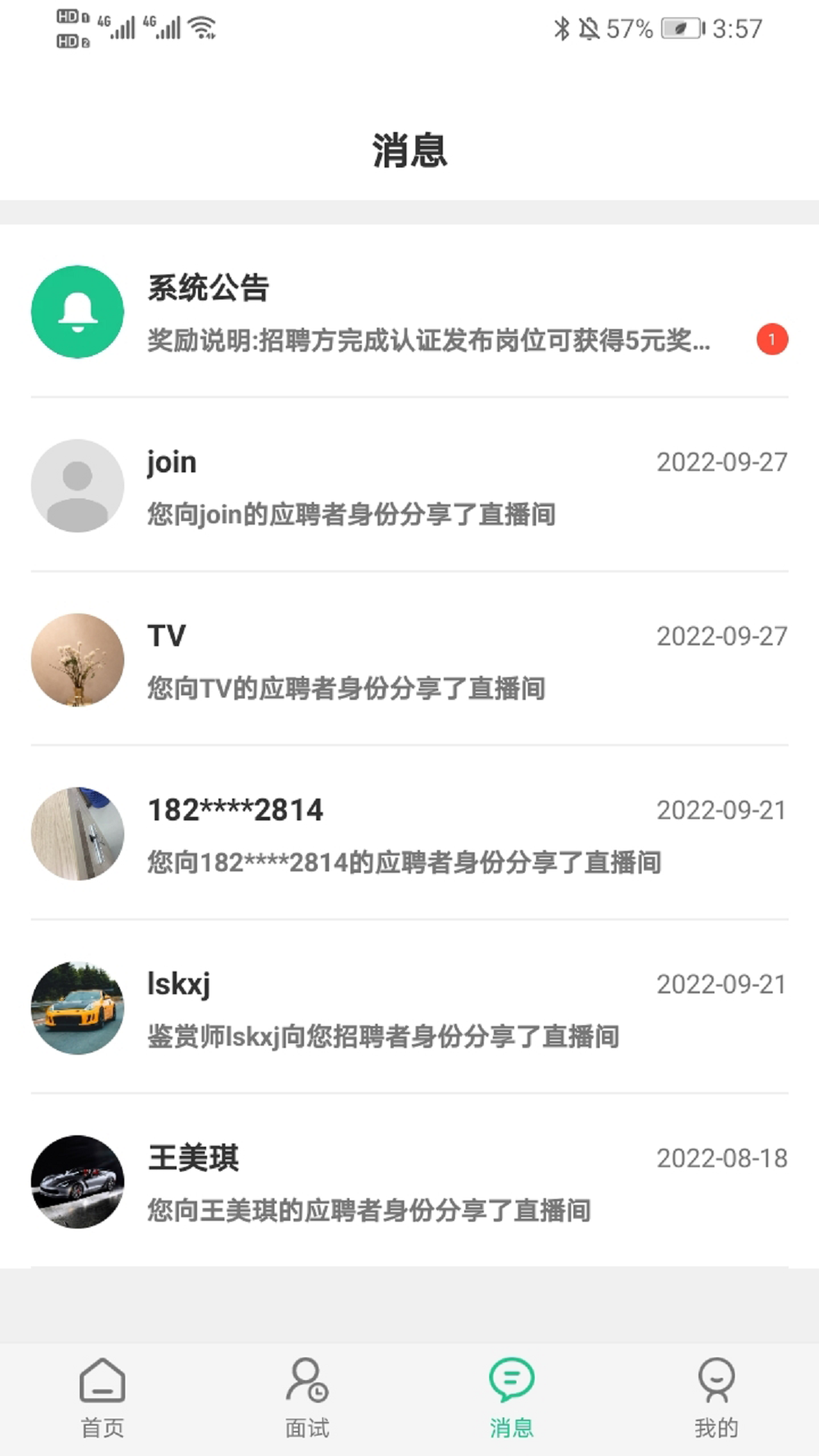Open lskxj's message about 直播间 sharing
Viewport: 819px width, 1456px height.
click(409, 1009)
